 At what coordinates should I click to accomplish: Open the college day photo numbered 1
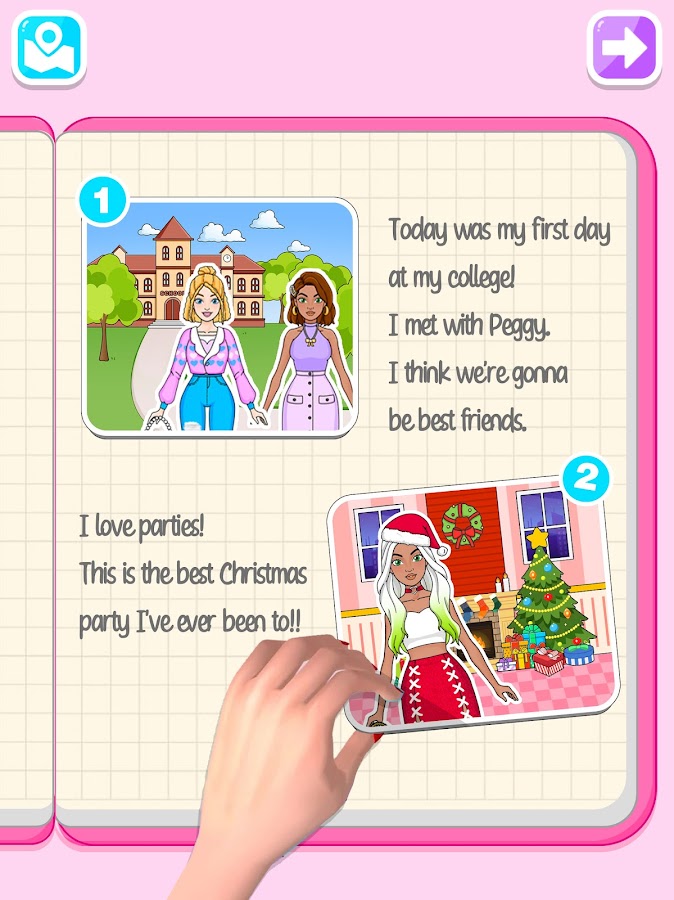point(219,318)
